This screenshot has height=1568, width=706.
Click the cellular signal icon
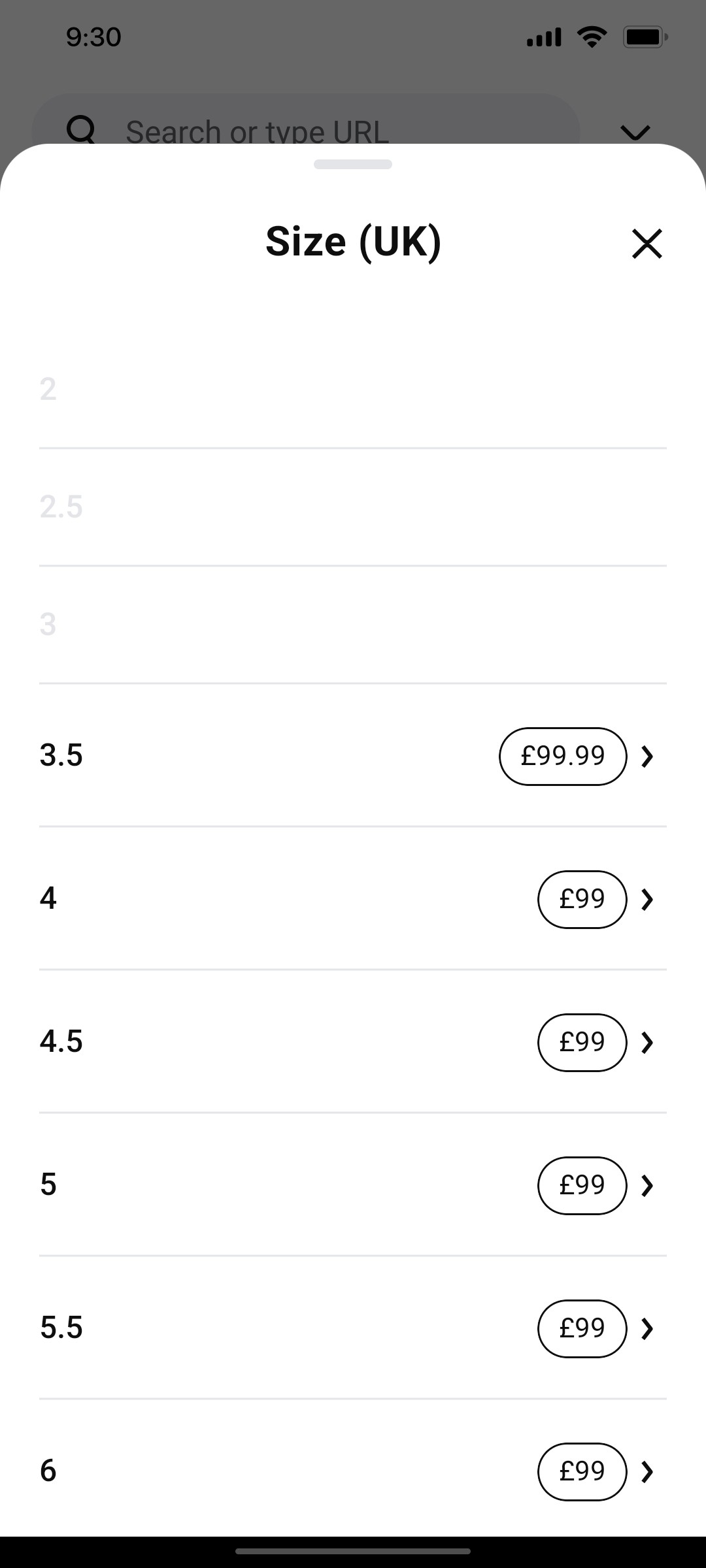pos(543,36)
